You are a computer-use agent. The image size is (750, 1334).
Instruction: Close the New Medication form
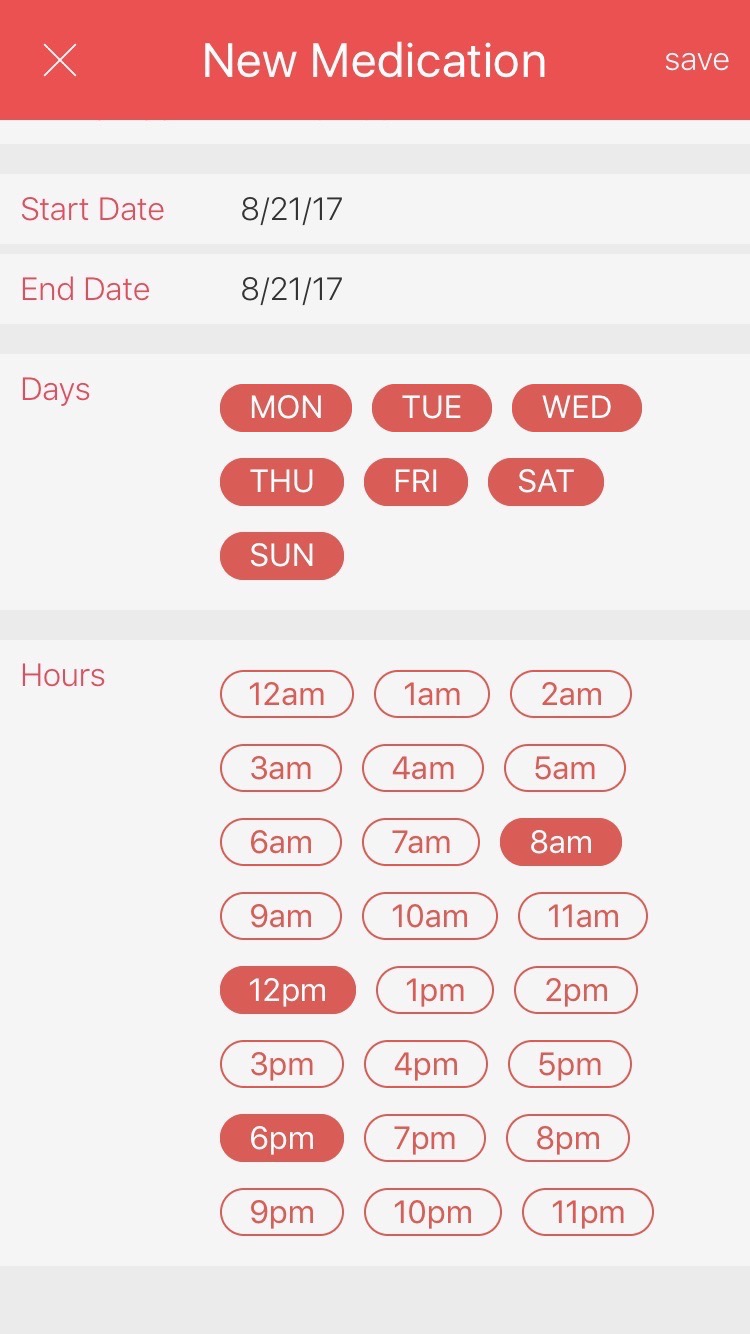(x=60, y=61)
